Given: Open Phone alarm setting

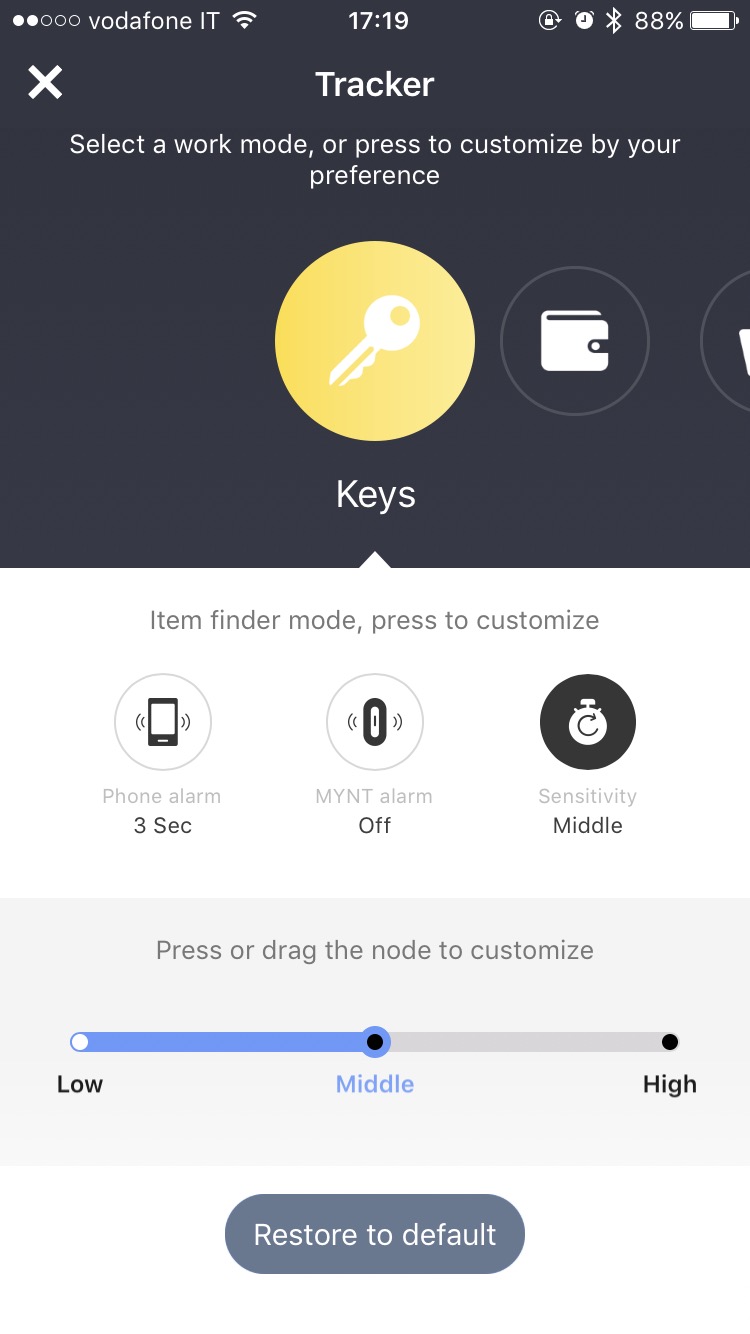Looking at the screenshot, I should click(x=163, y=722).
